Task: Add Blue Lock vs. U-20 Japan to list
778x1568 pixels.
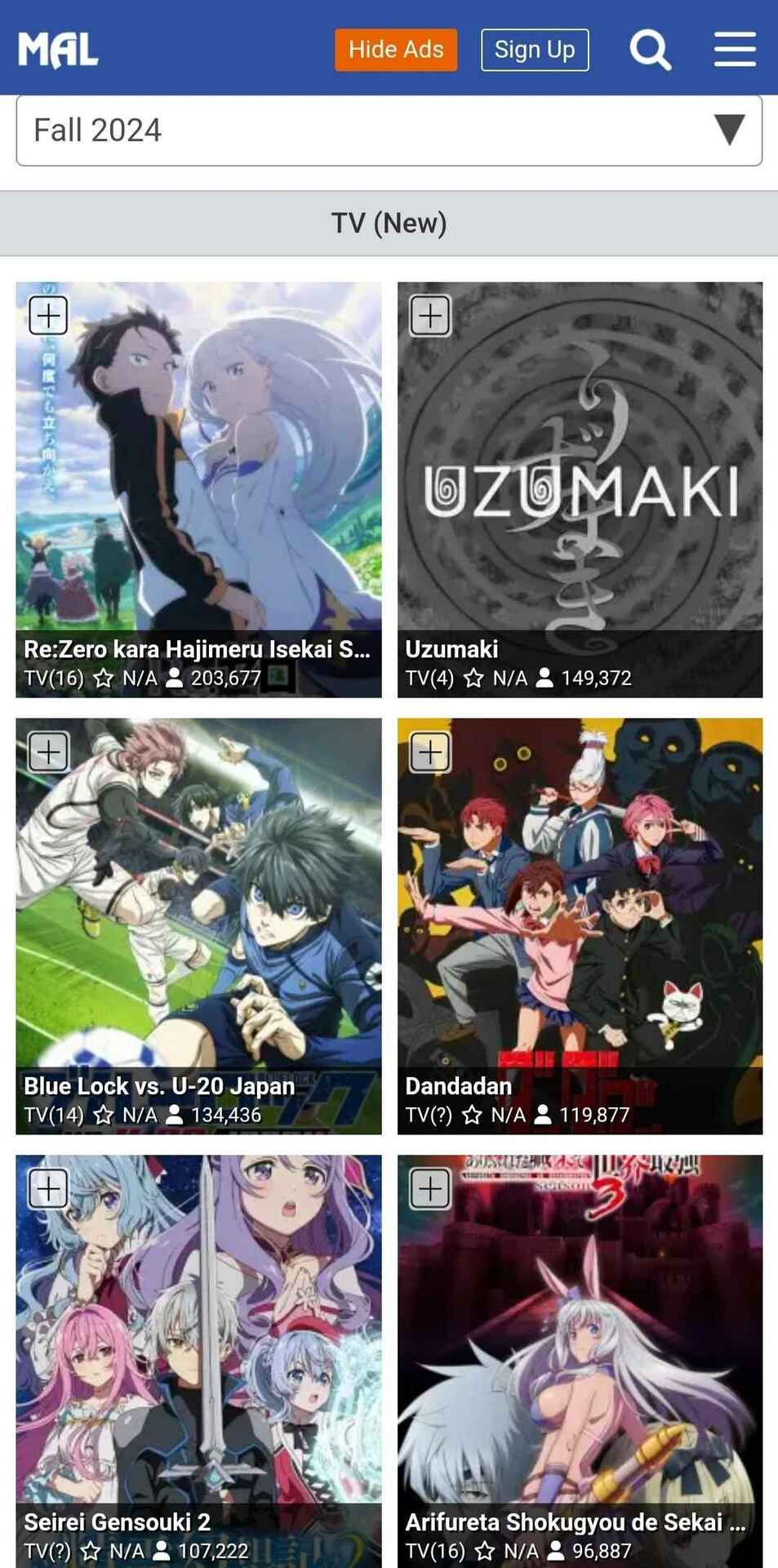Action: (x=48, y=751)
